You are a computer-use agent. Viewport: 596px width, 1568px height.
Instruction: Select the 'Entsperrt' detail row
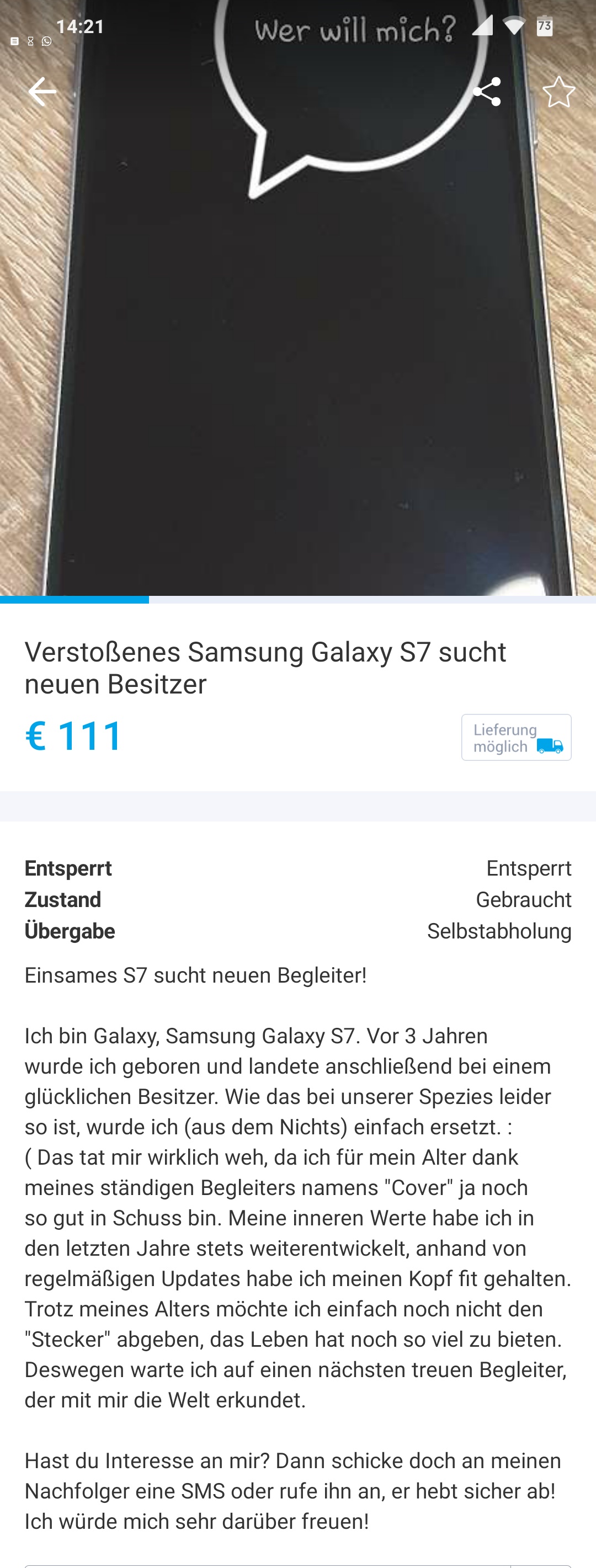click(x=297, y=868)
